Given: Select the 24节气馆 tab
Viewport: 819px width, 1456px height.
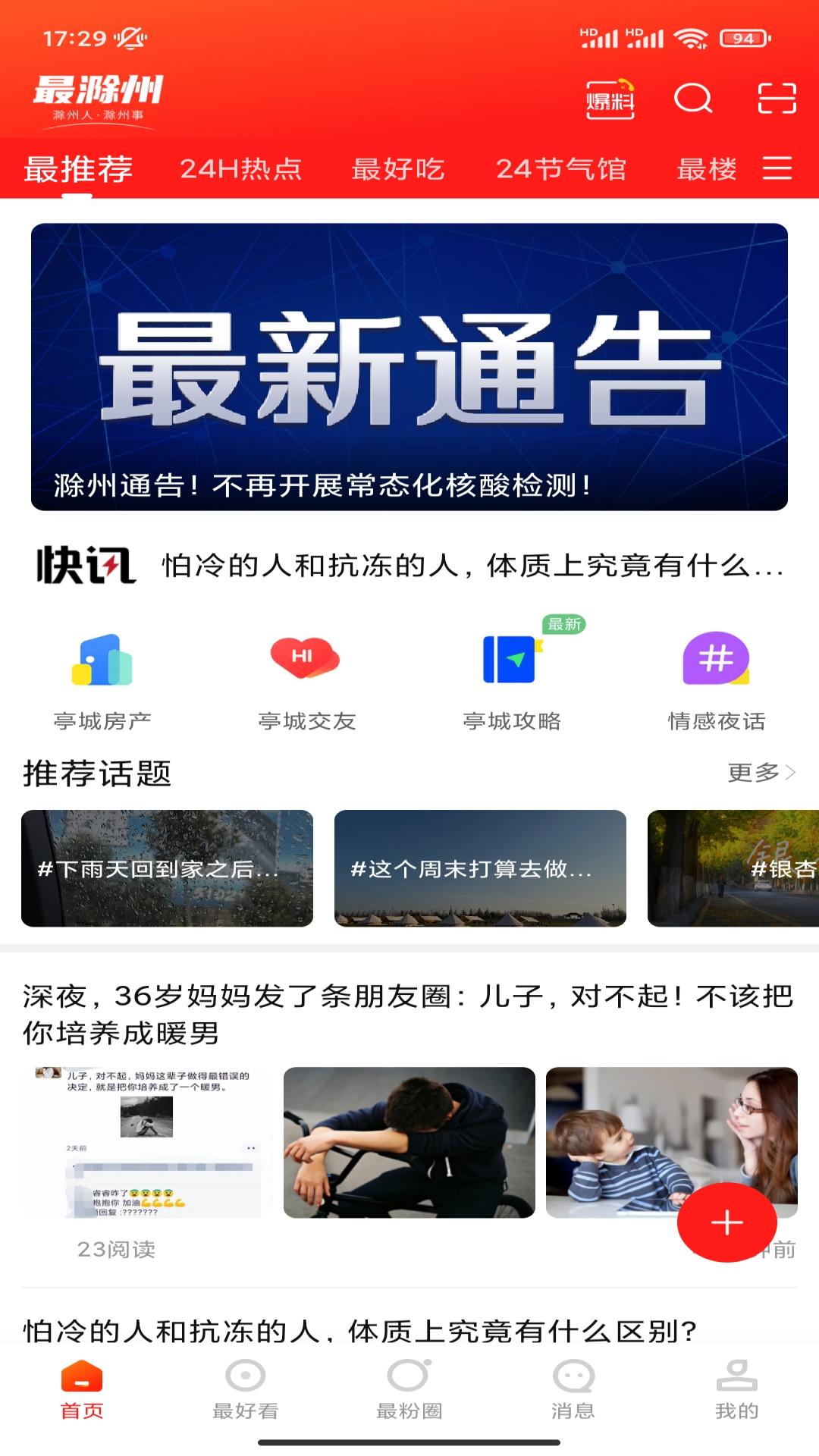Looking at the screenshot, I should pyautogui.click(x=560, y=169).
